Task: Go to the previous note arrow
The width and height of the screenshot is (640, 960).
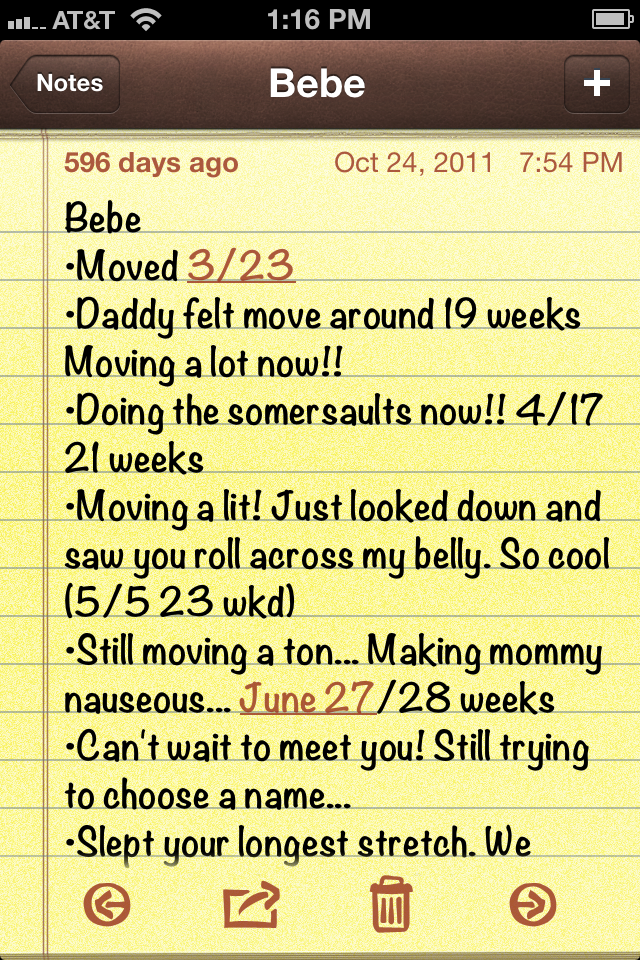Action: click(x=107, y=904)
